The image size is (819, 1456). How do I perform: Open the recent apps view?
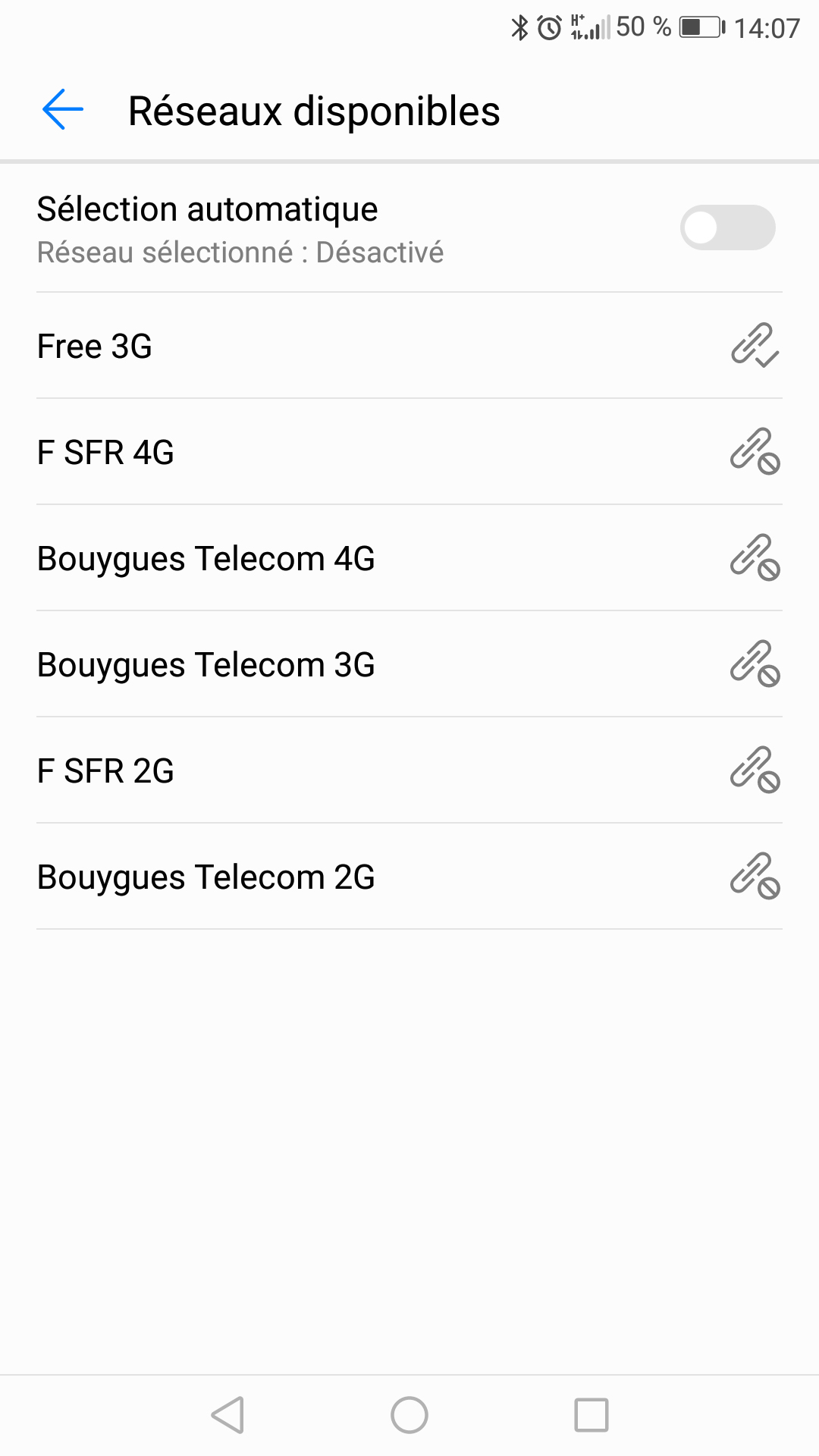[x=591, y=1415]
